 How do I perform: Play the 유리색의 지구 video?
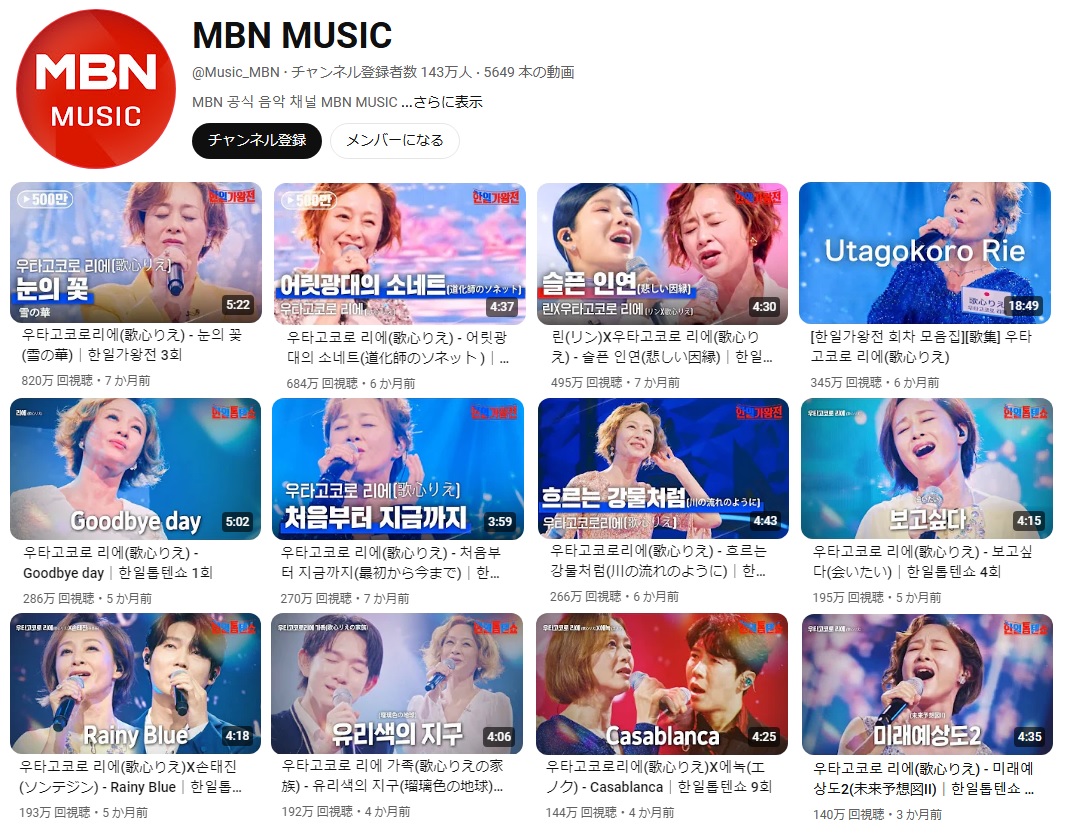point(398,683)
